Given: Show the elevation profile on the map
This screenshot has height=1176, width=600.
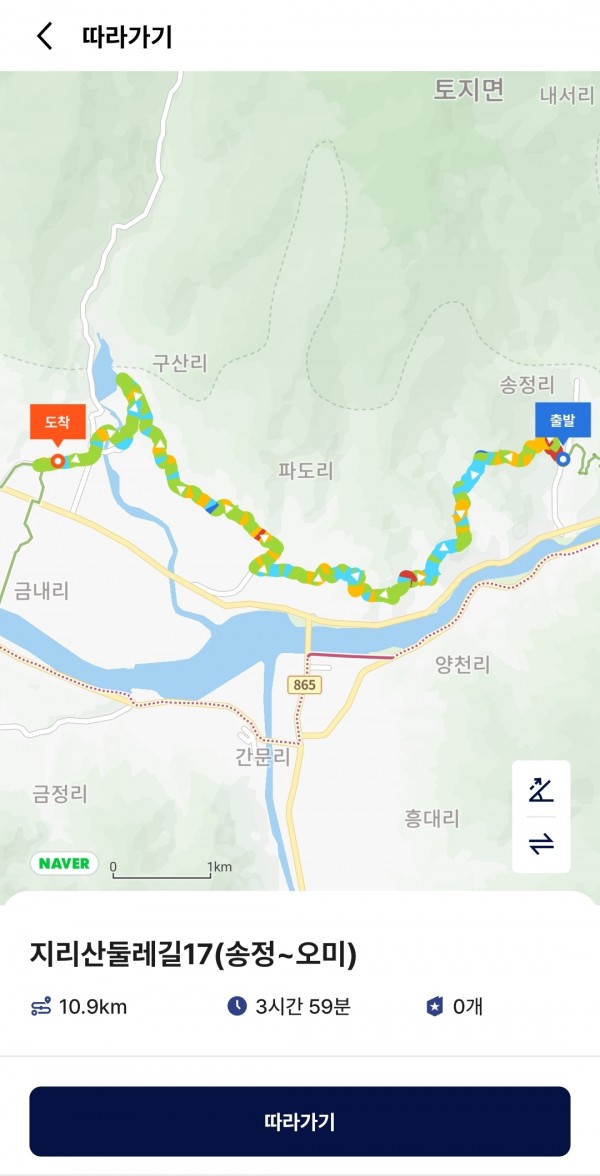Looking at the screenshot, I should coord(541,790).
